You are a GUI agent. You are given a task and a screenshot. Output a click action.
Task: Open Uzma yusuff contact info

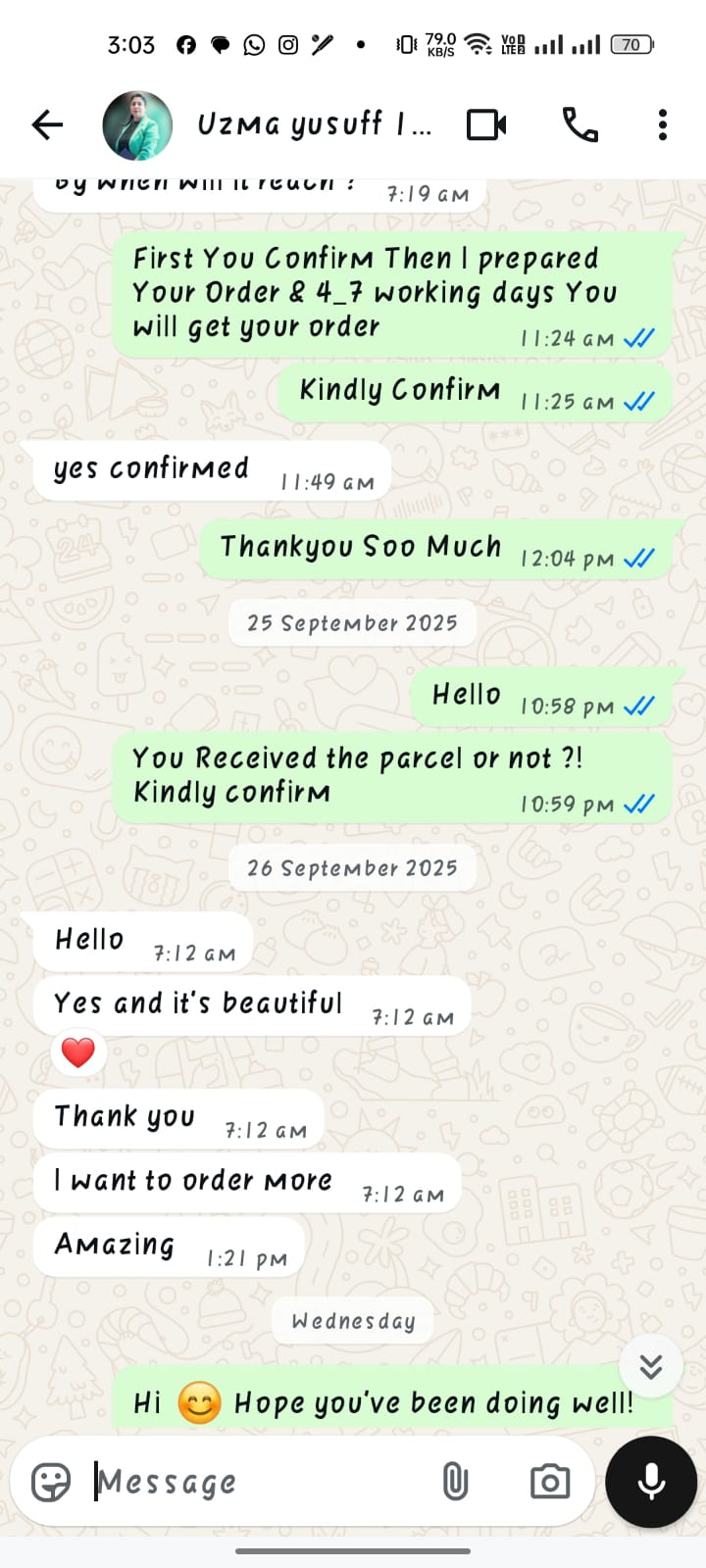point(314,124)
